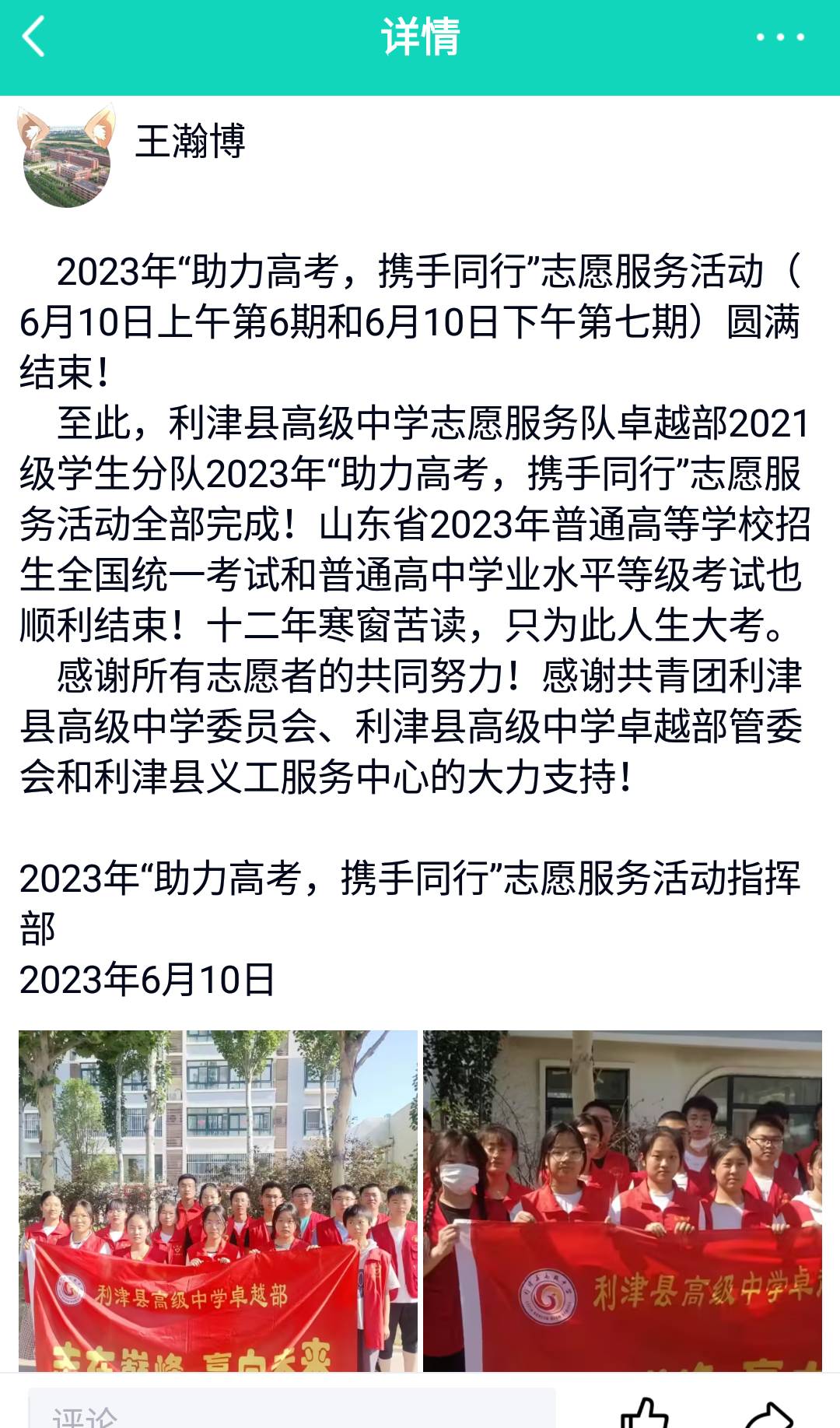Share this post via the arrow icon
This screenshot has height=1428, width=840.
pos(768,1414)
